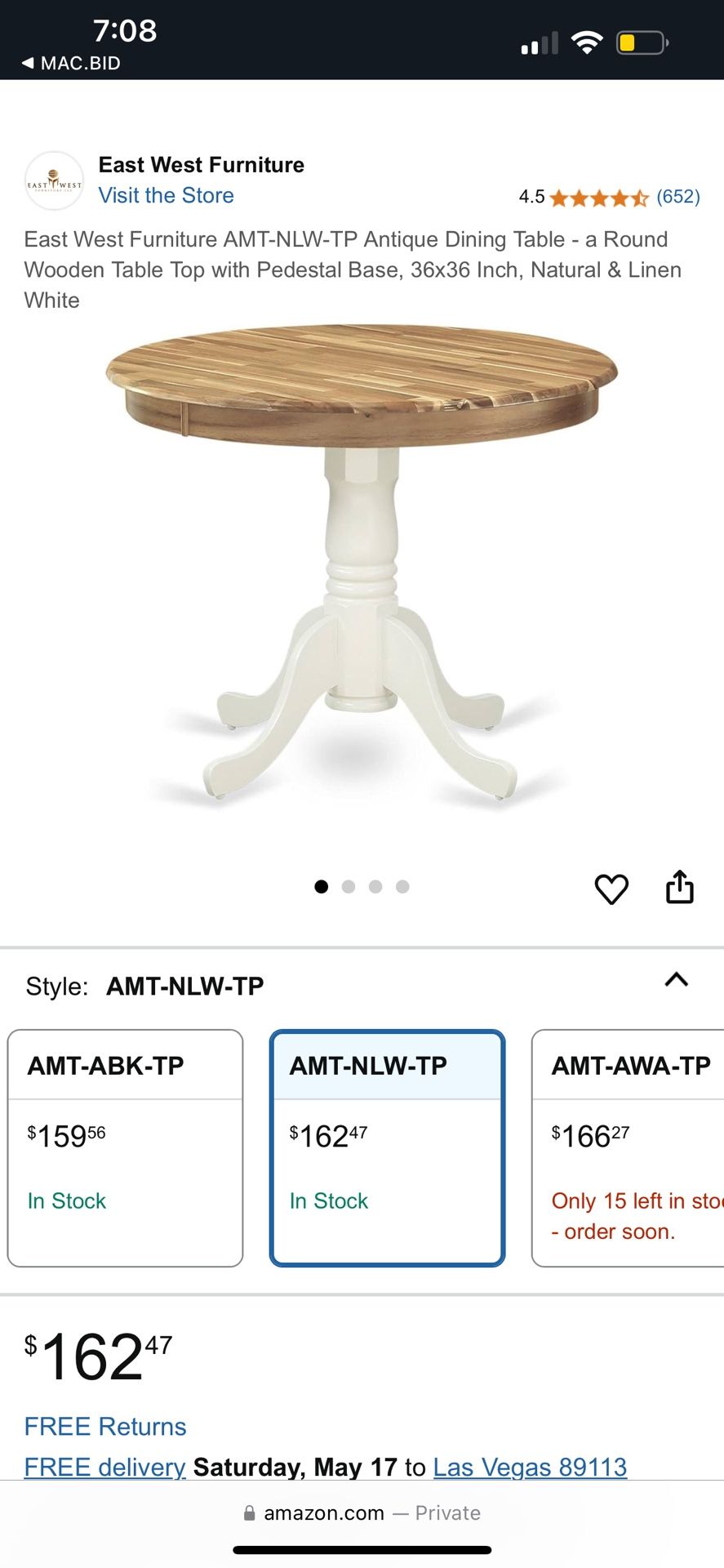Open the 652 customer ratings
The width and height of the screenshot is (724, 1568).
pyautogui.click(x=677, y=197)
